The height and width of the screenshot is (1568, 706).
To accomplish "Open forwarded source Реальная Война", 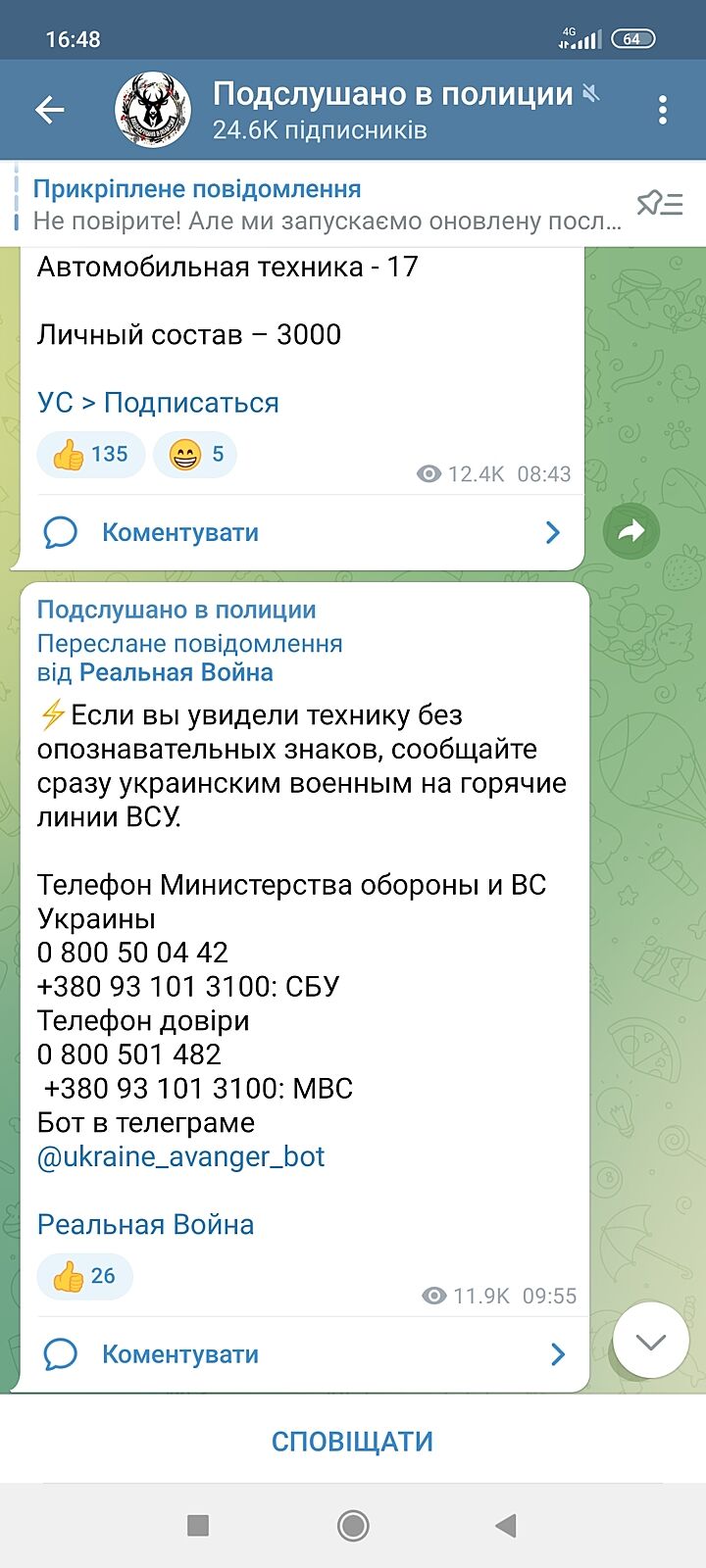I will pyautogui.click(x=176, y=672).
